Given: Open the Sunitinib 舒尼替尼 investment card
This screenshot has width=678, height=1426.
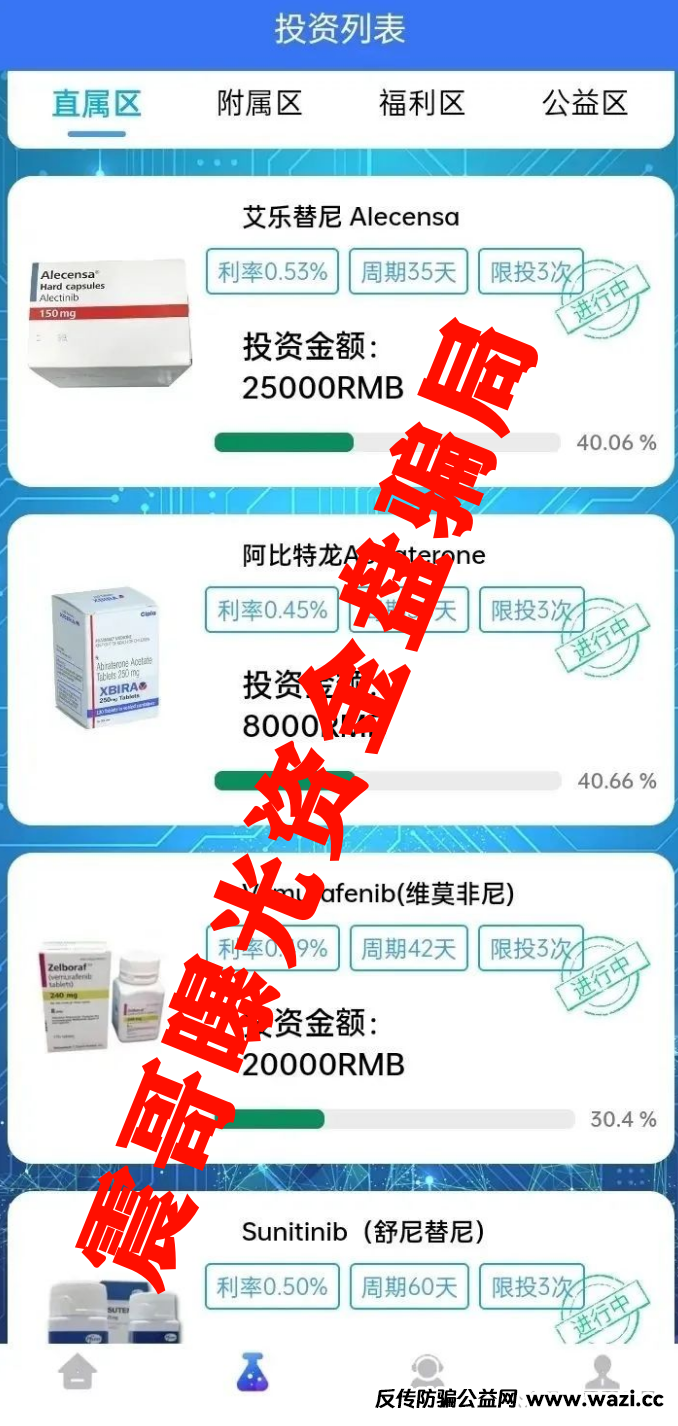Looking at the screenshot, I should click(x=340, y=1270).
